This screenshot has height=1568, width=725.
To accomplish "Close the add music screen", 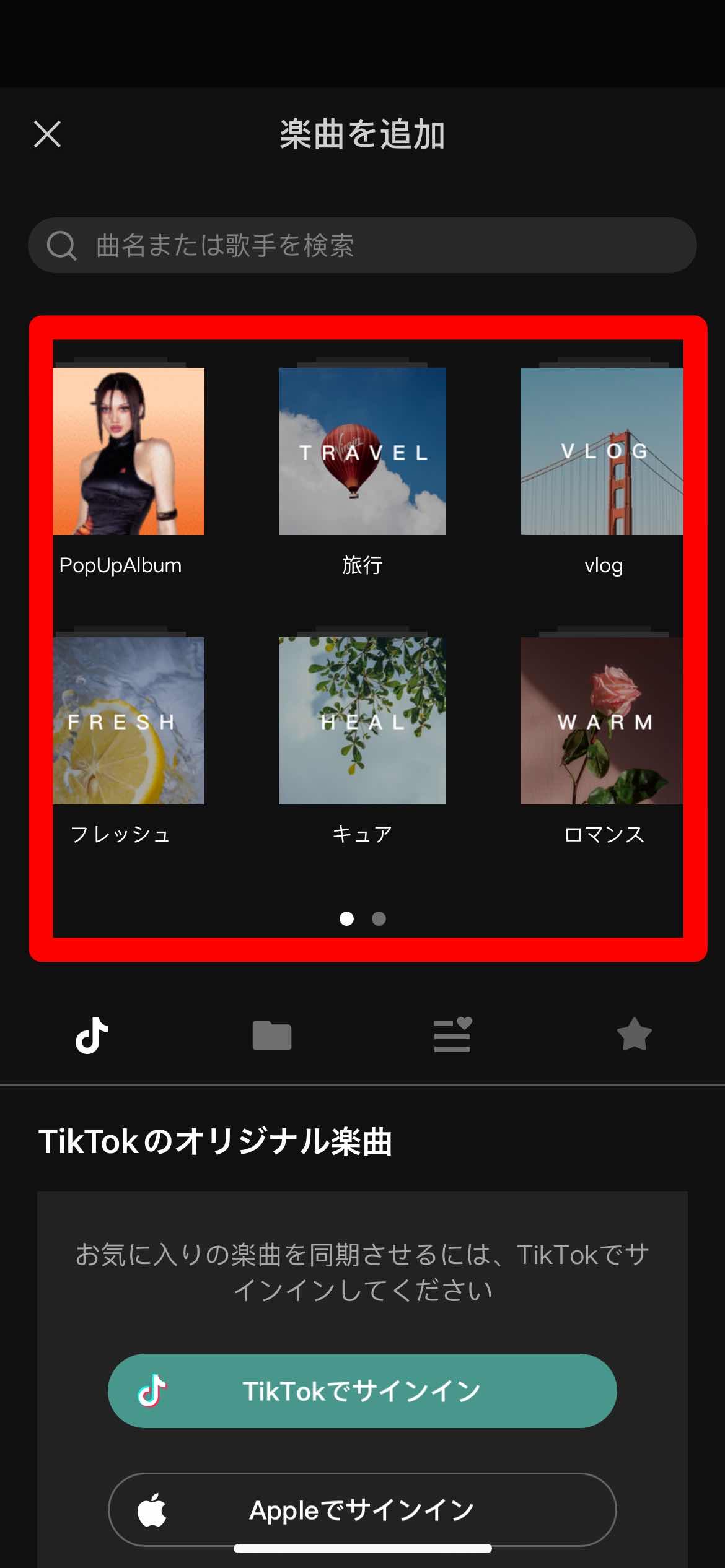I will click(47, 134).
